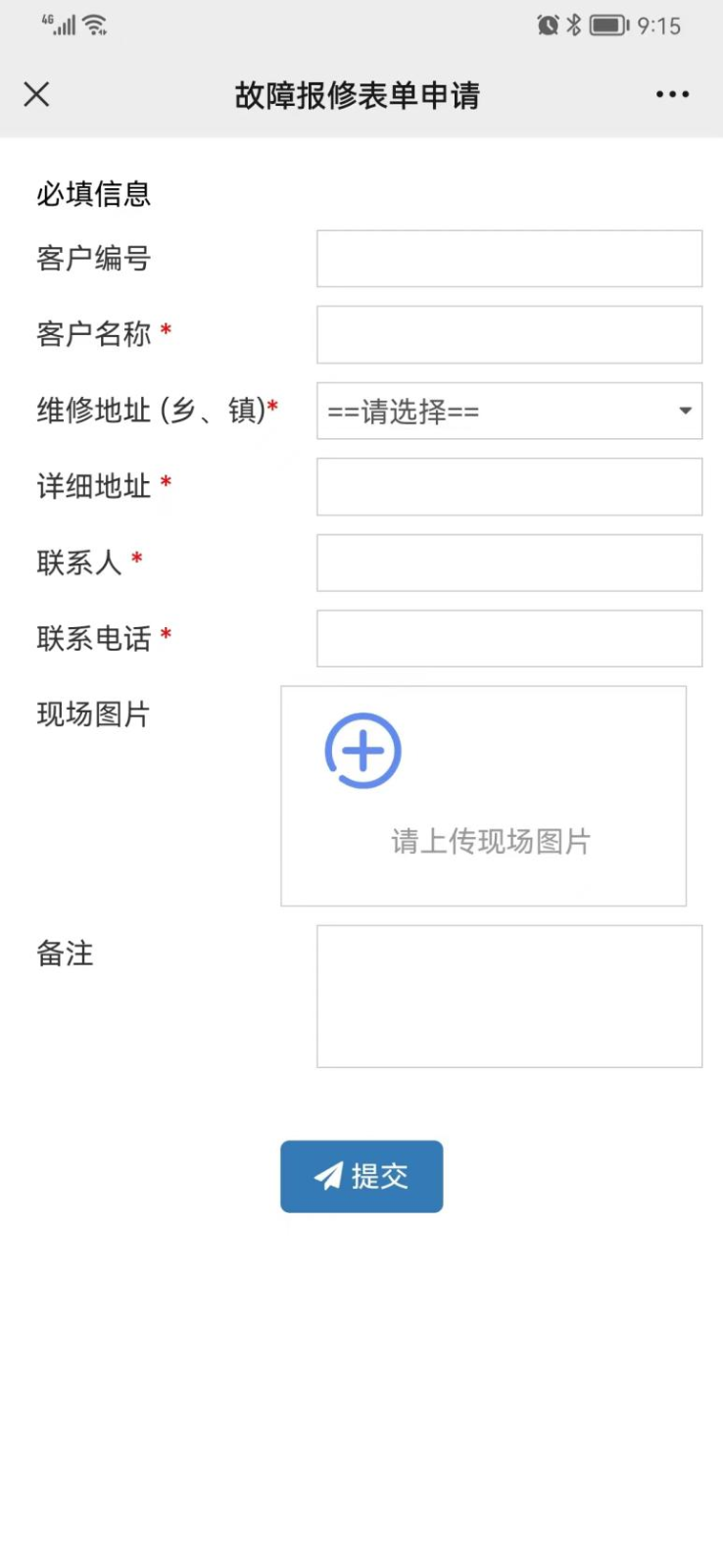Tap the 客户编号 input field
The width and height of the screenshot is (723, 1568).
[509, 259]
